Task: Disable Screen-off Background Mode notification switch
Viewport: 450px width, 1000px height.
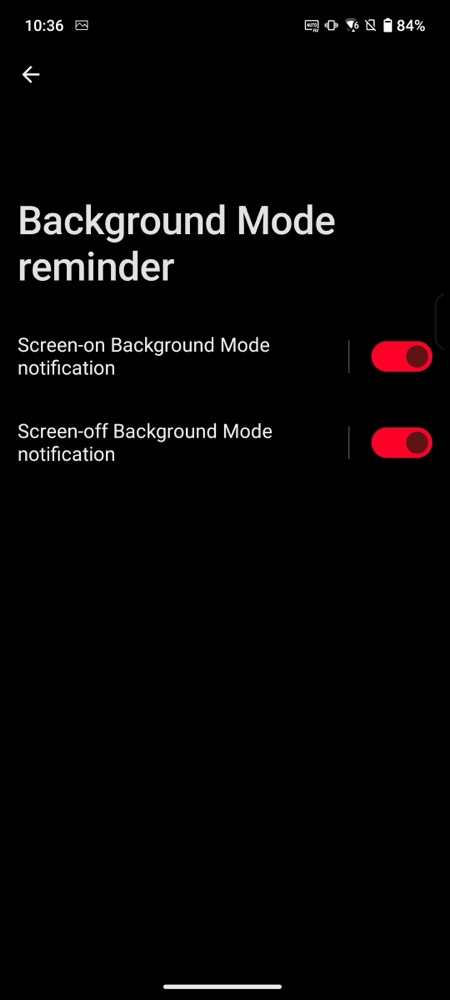Action: 402,443
